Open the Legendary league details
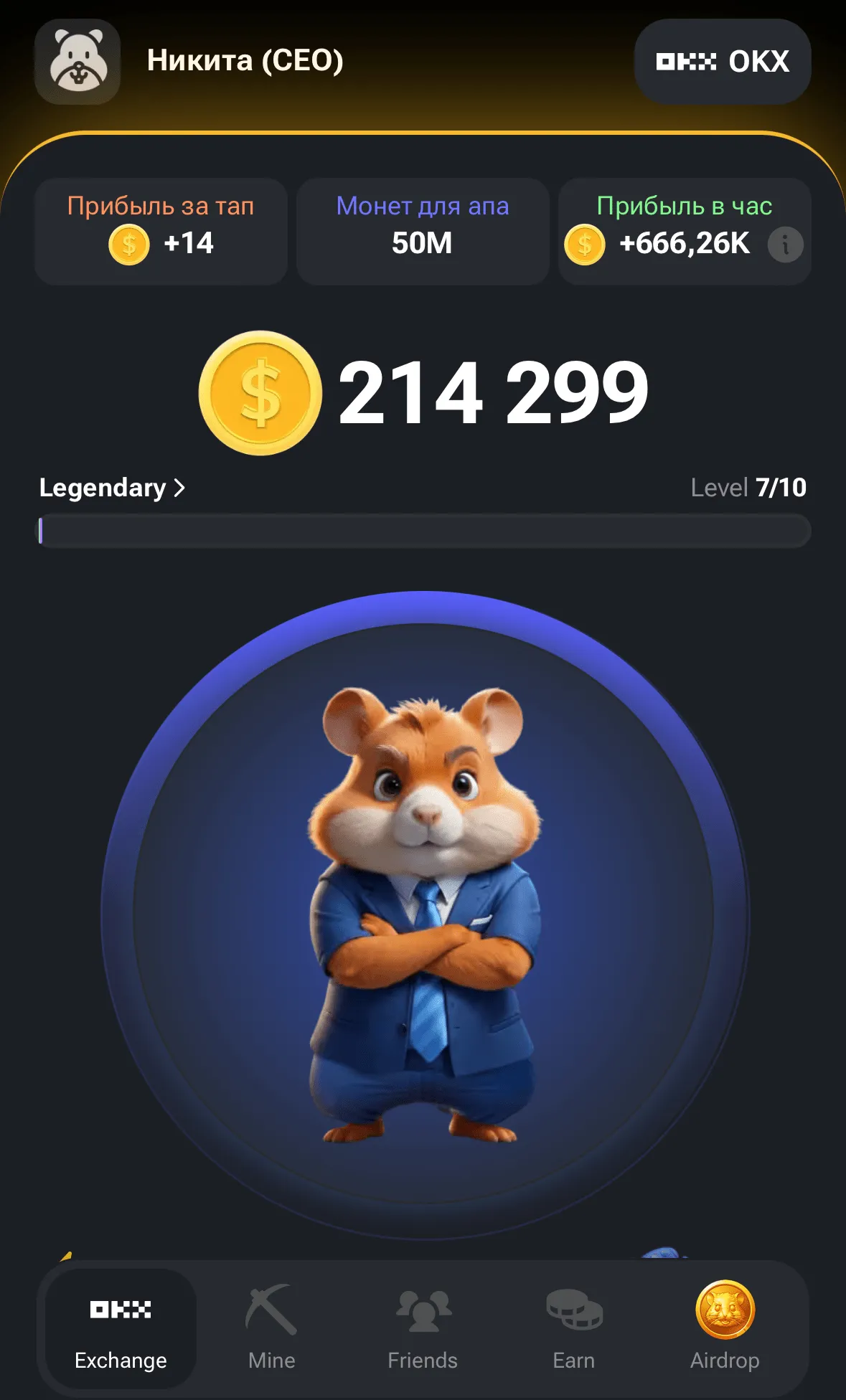 click(x=113, y=488)
